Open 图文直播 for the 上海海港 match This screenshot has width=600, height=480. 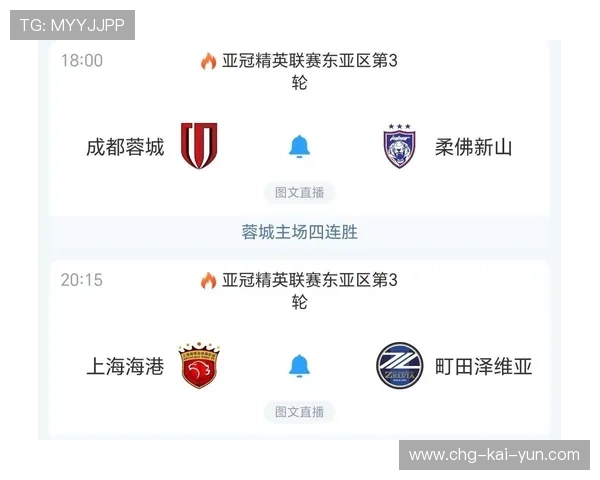click(299, 412)
